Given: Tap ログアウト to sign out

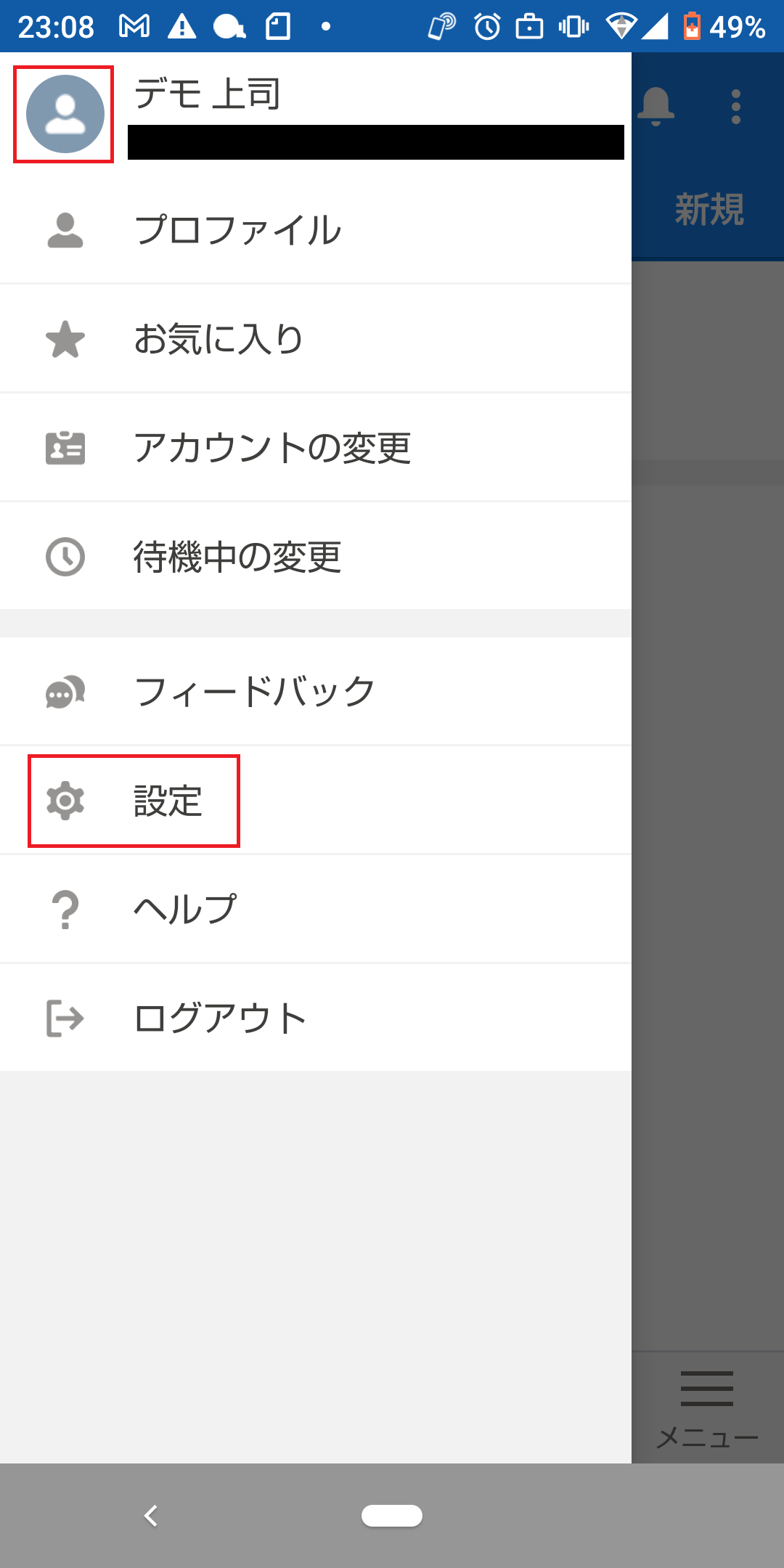Looking at the screenshot, I should click(316, 1018).
